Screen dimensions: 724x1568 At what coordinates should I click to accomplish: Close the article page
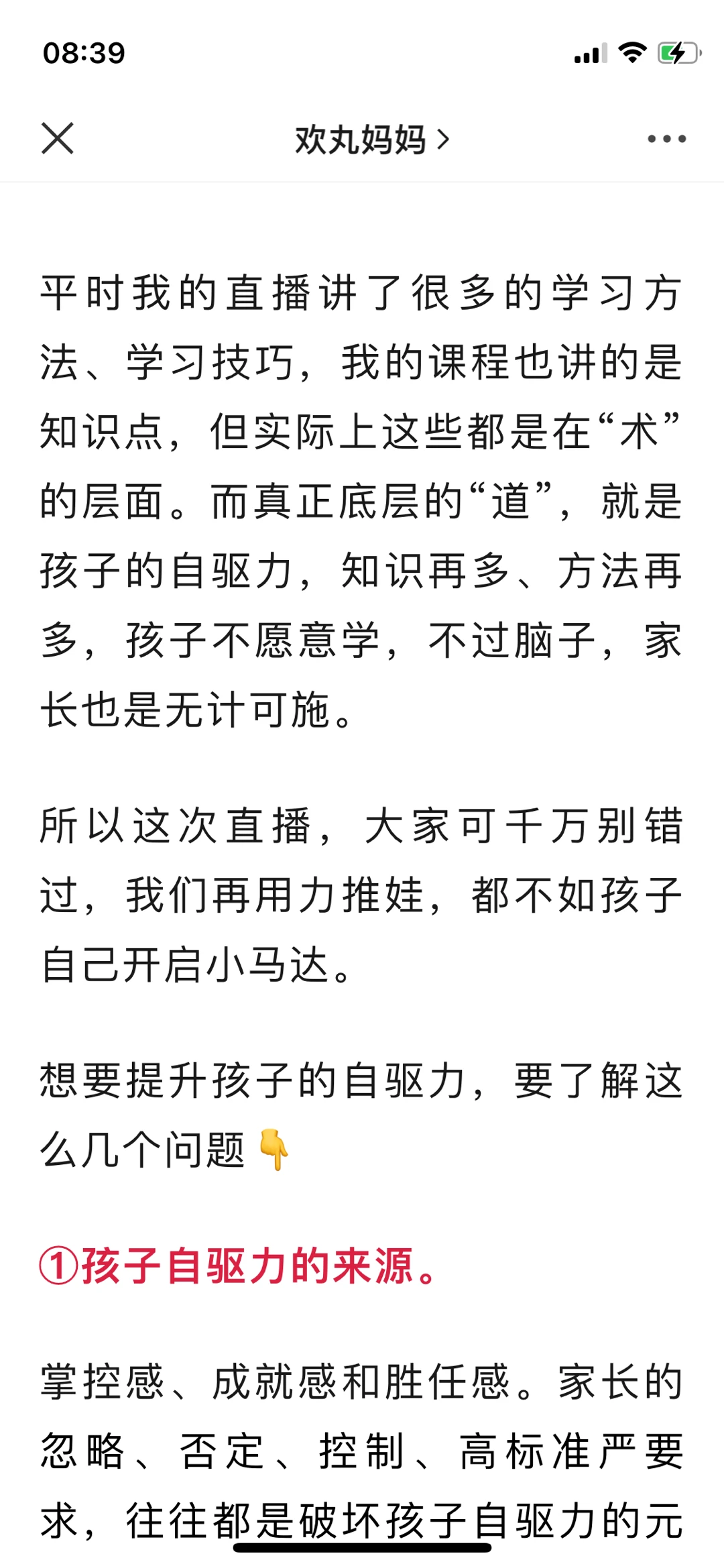[58, 139]
